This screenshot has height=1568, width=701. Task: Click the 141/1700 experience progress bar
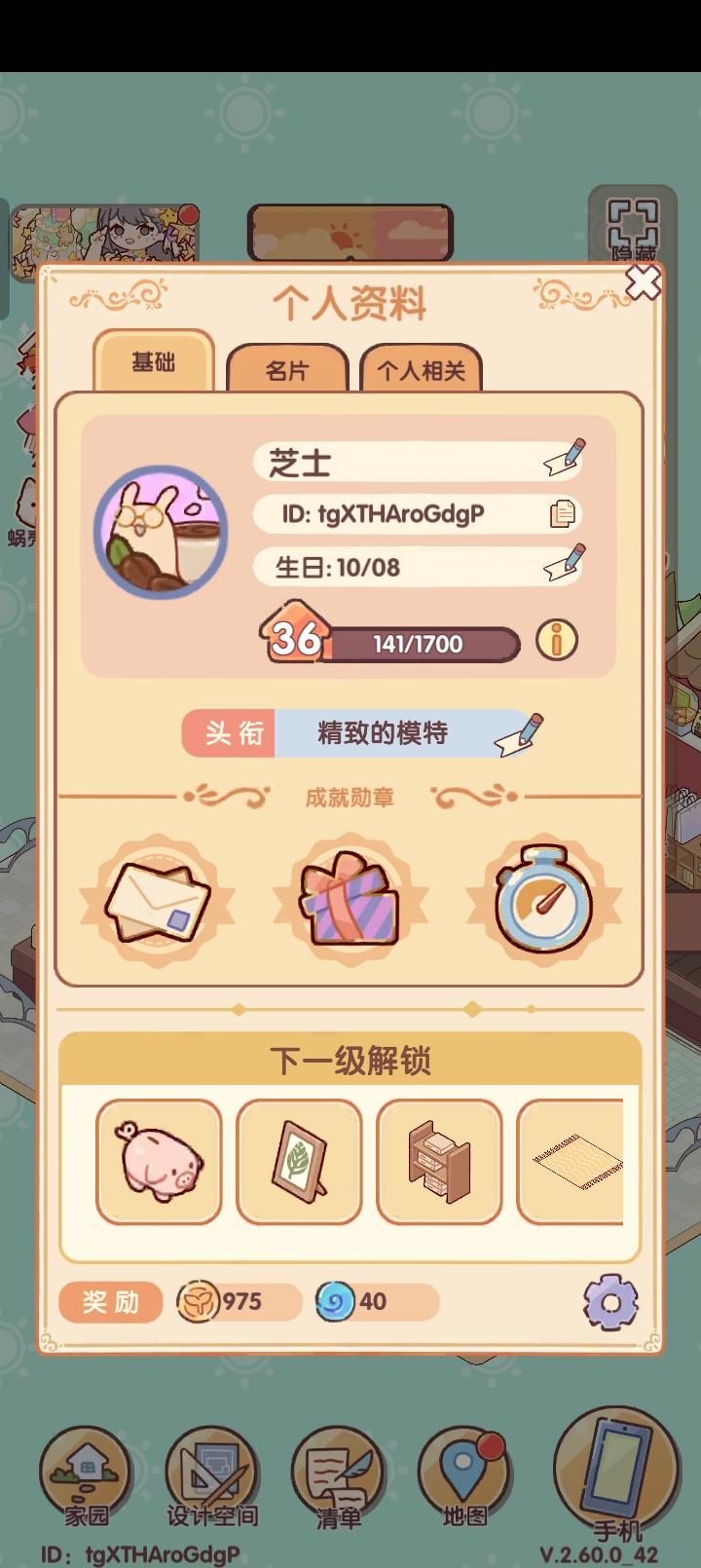419,643
